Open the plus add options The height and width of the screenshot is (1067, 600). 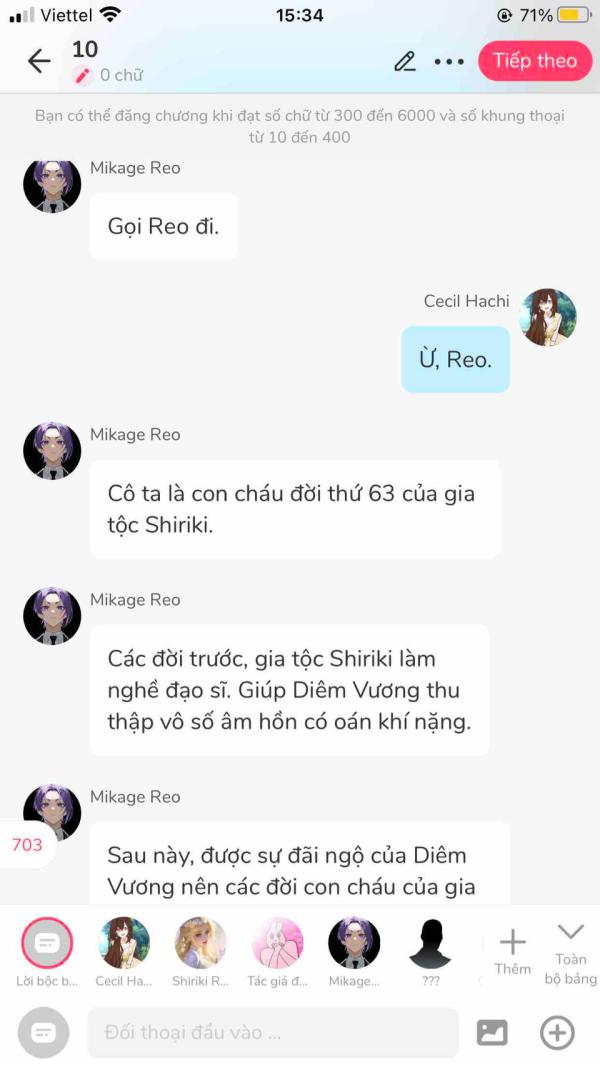point(557,1033)
